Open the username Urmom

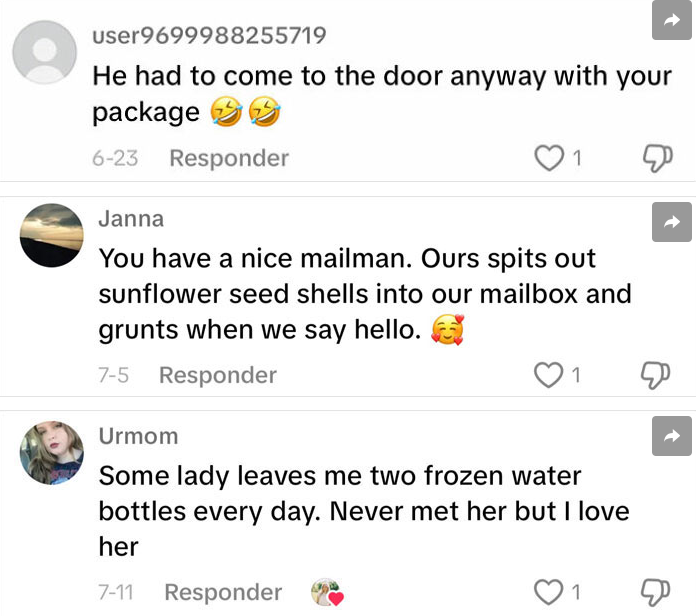click(138, 436)
